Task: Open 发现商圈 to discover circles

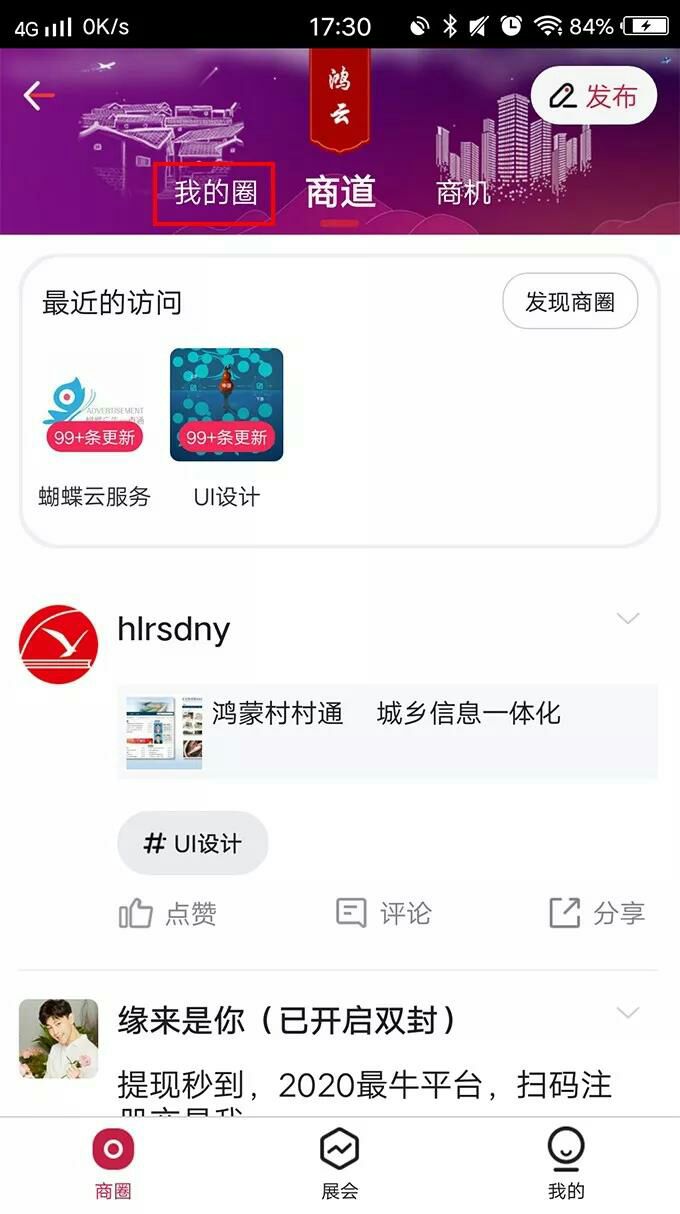Action: coord(569,302)
